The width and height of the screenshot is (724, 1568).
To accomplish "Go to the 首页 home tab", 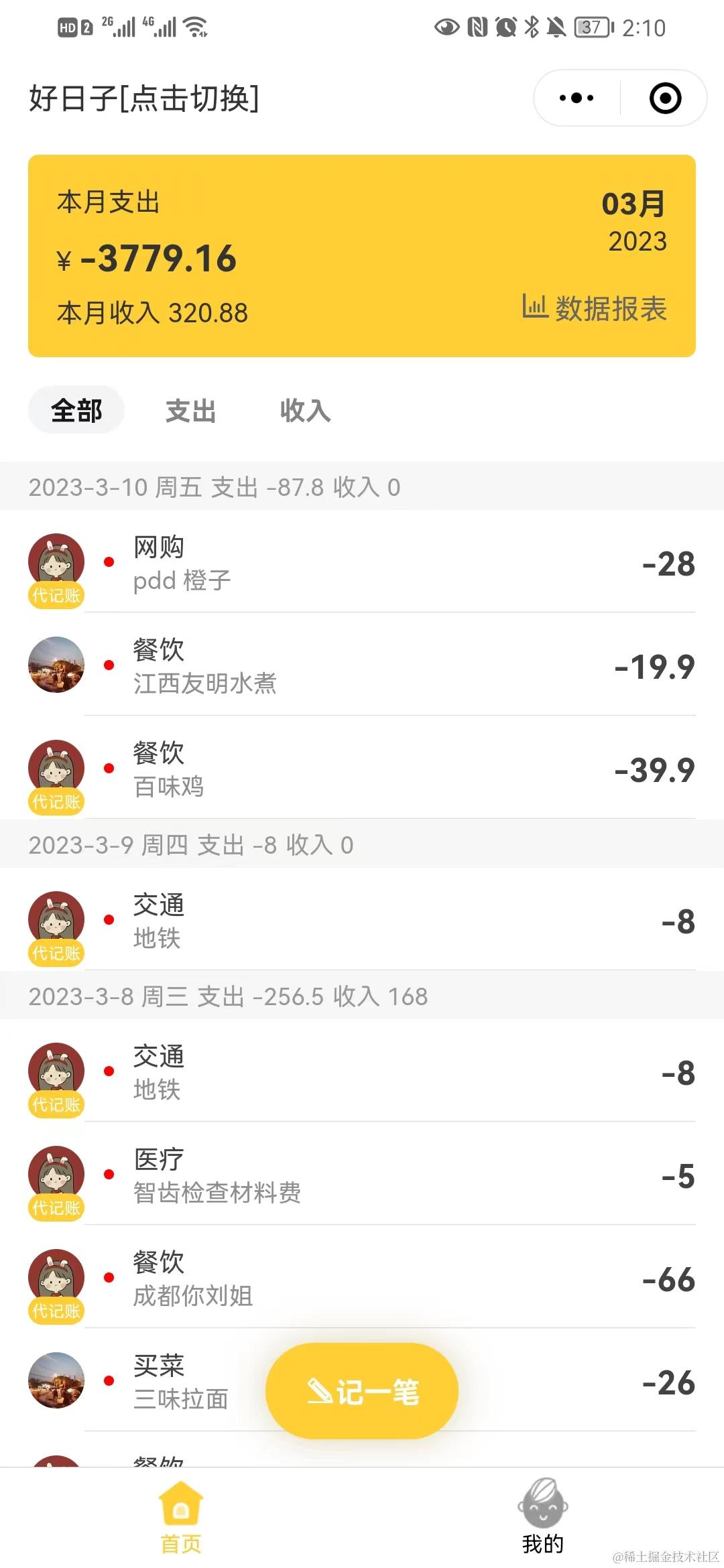I will pos(181,1518).
